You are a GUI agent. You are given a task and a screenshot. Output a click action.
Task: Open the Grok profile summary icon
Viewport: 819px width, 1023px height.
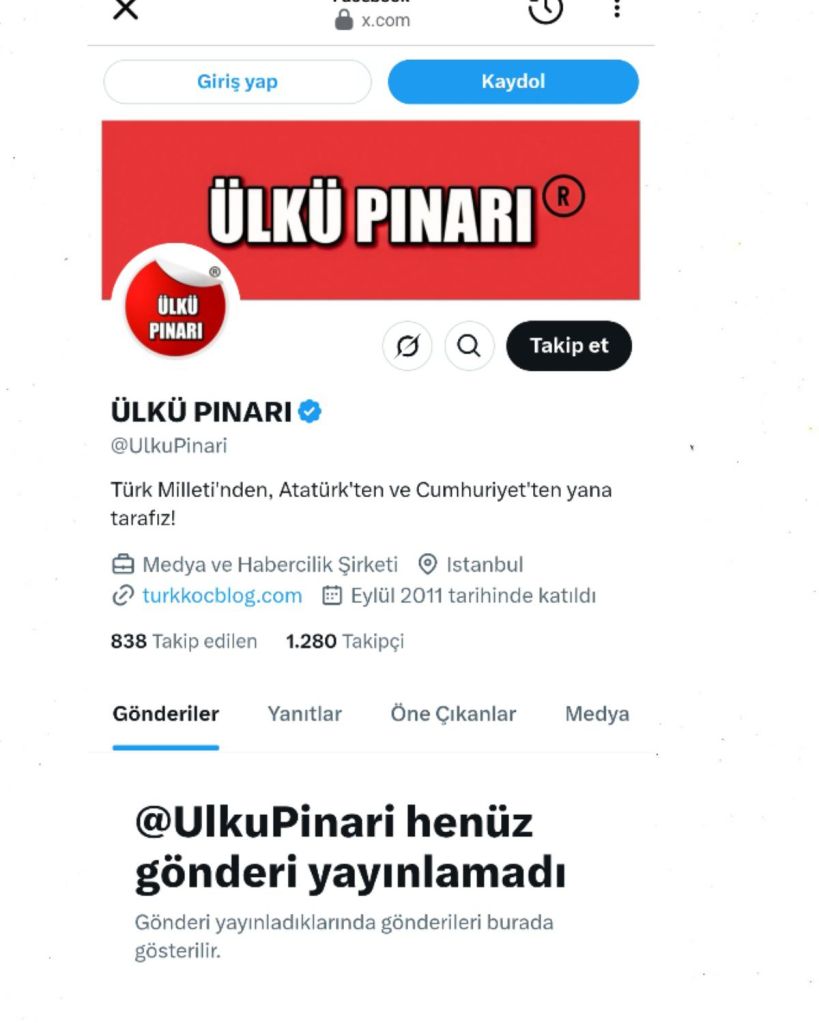coord(408,346)
